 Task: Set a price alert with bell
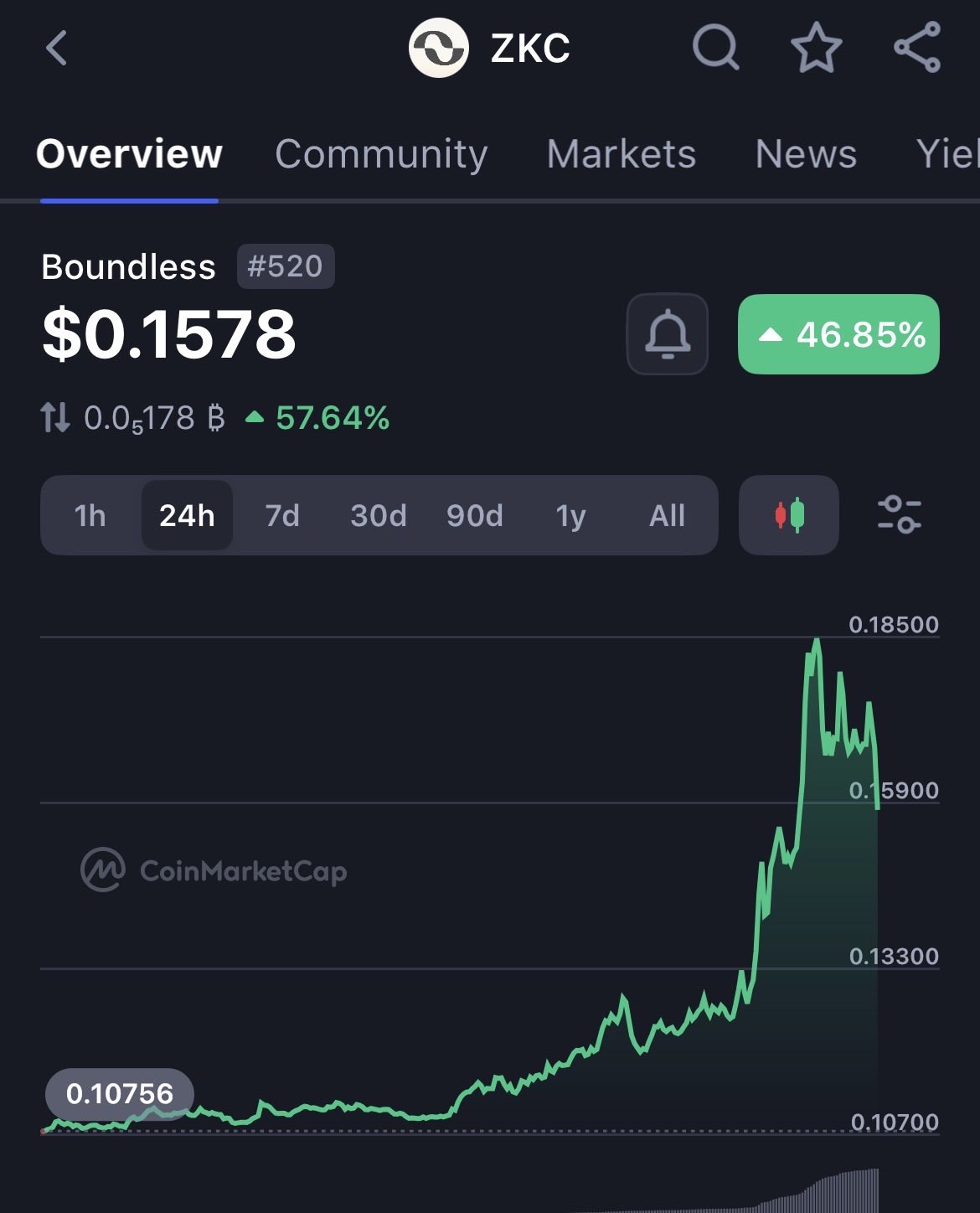[667, 333]
